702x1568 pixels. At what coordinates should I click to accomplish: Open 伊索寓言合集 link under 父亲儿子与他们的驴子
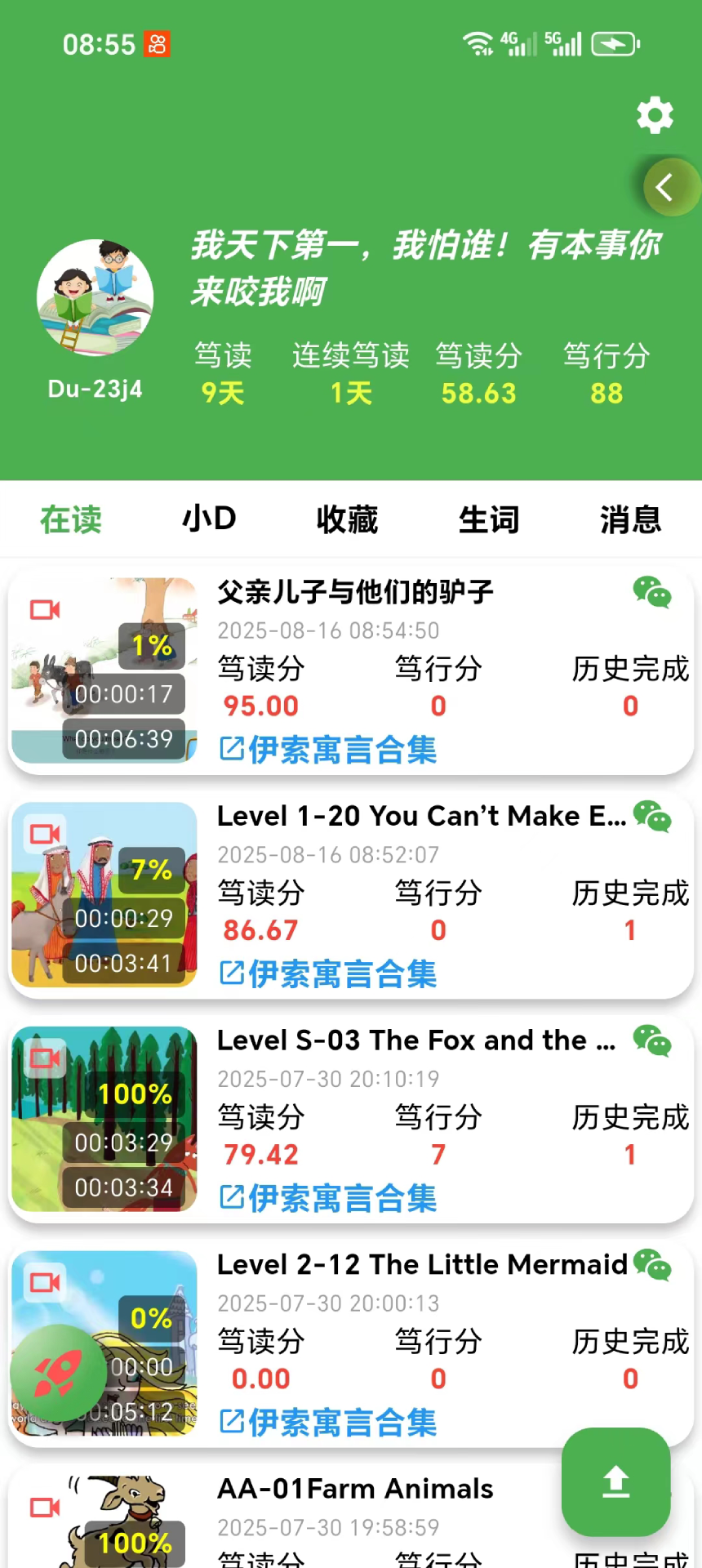click(x=329, y=749)
